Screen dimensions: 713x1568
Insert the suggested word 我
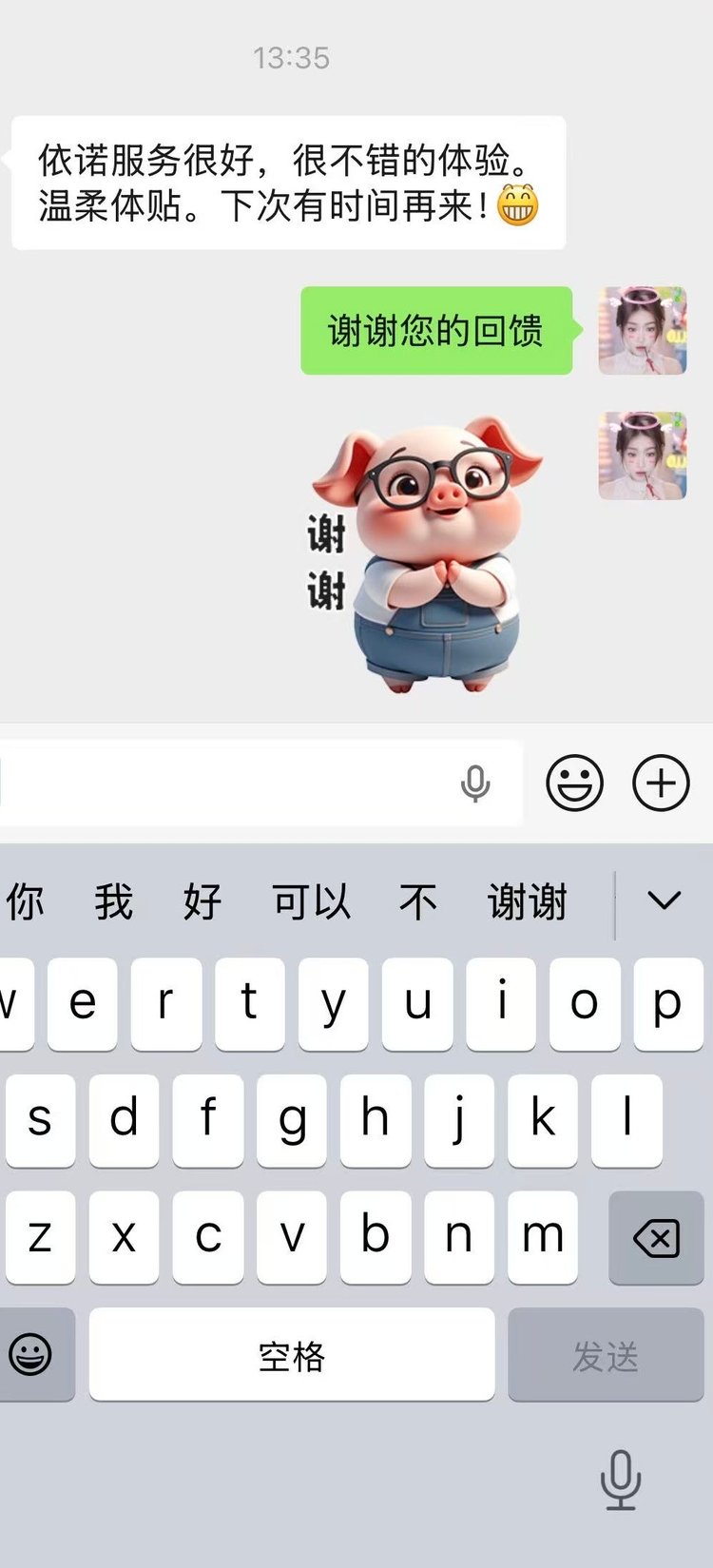[114, 902]
